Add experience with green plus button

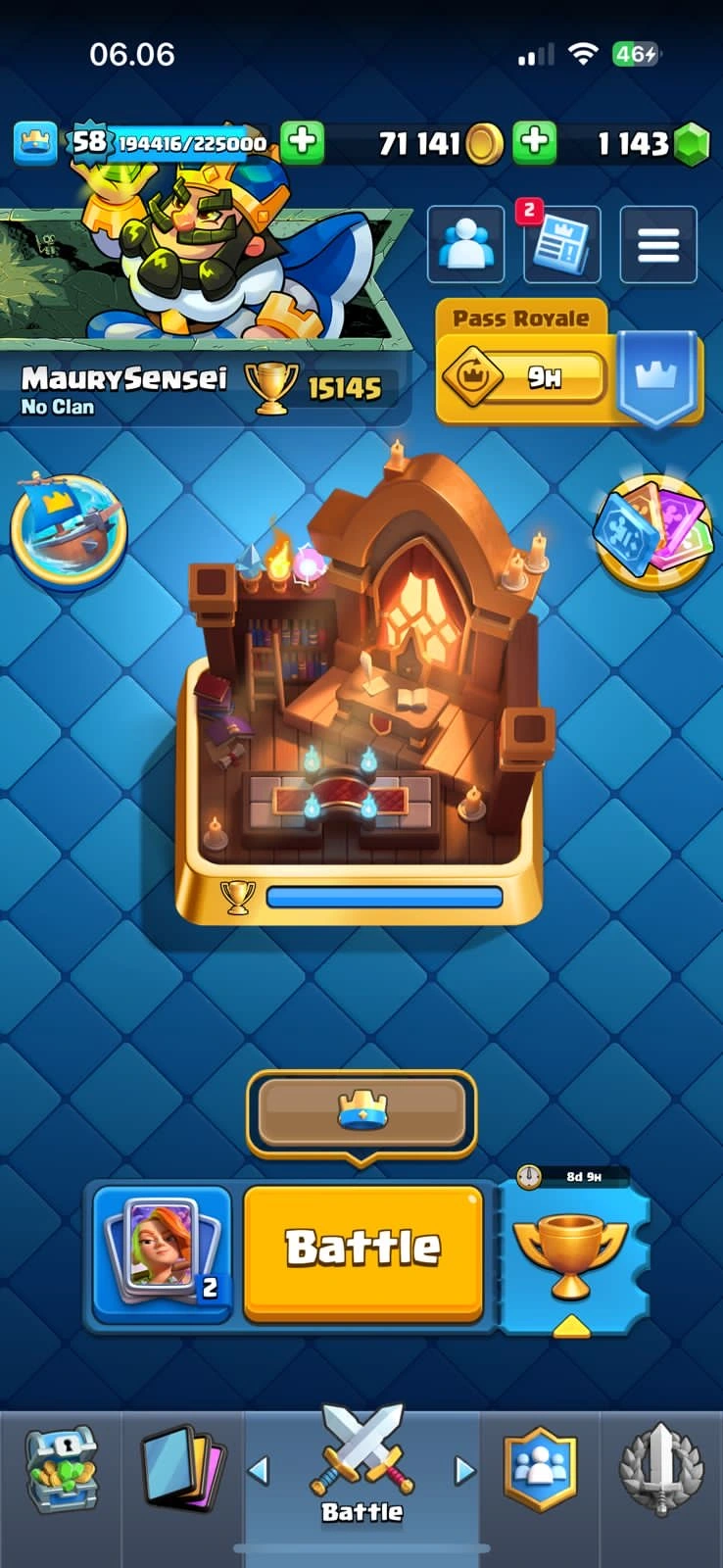pyautogui.click(x=303, y=143)
